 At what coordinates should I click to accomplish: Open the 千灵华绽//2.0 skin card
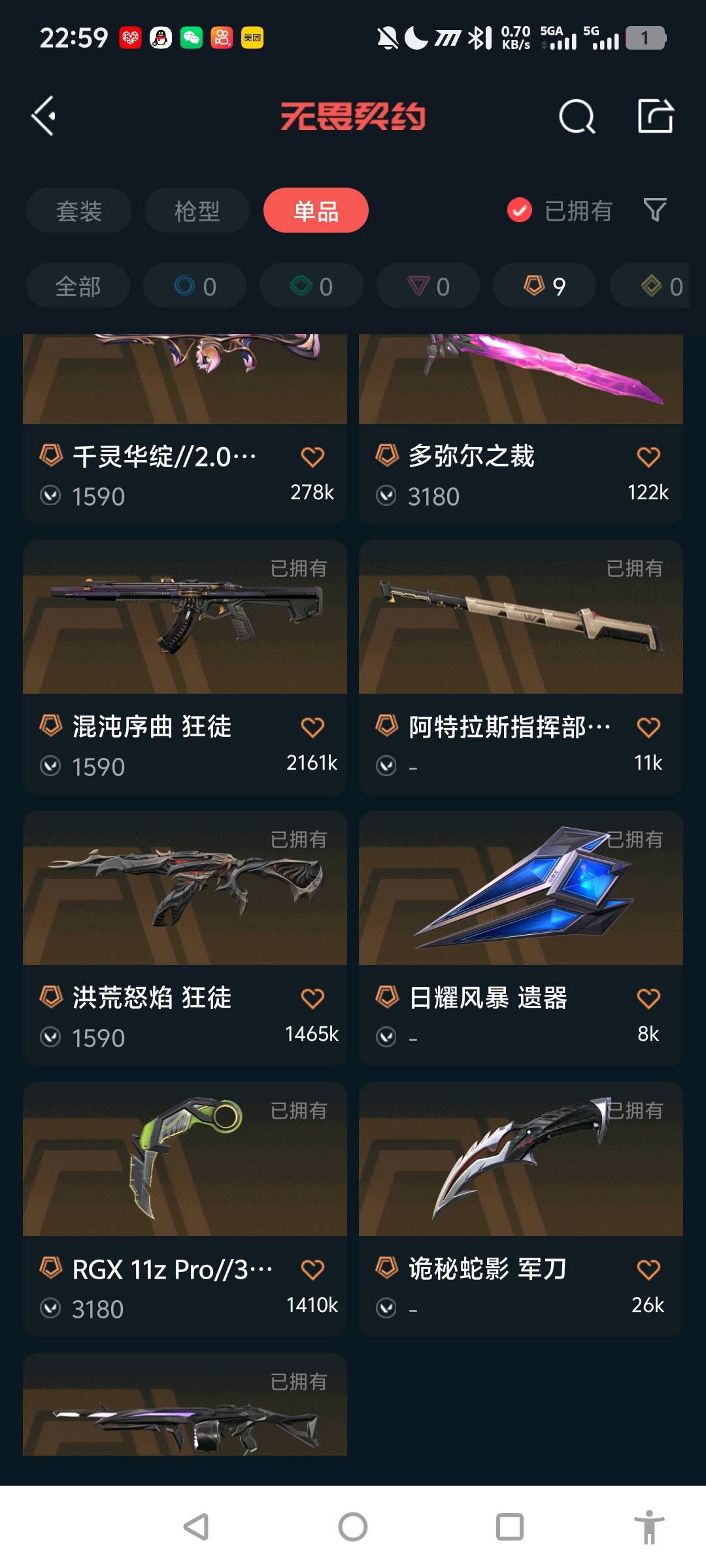point(185,429)
